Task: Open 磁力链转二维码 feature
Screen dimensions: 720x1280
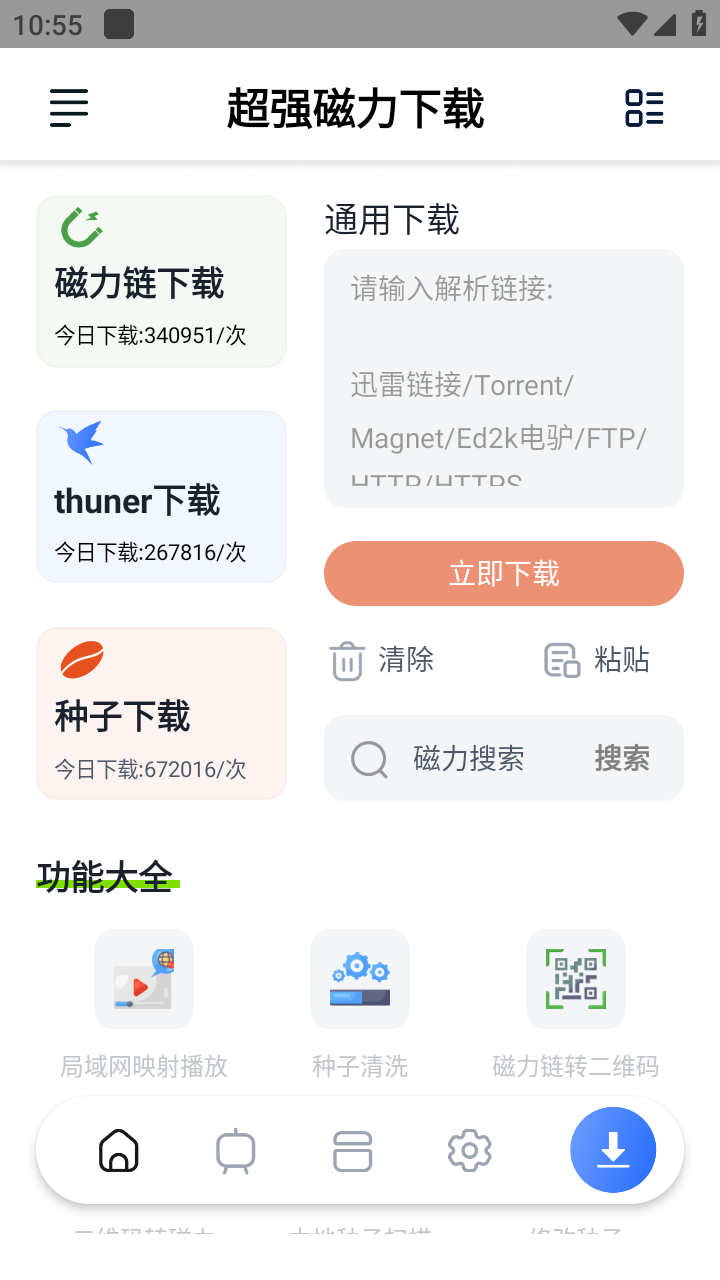Action: tap(576, 980)
